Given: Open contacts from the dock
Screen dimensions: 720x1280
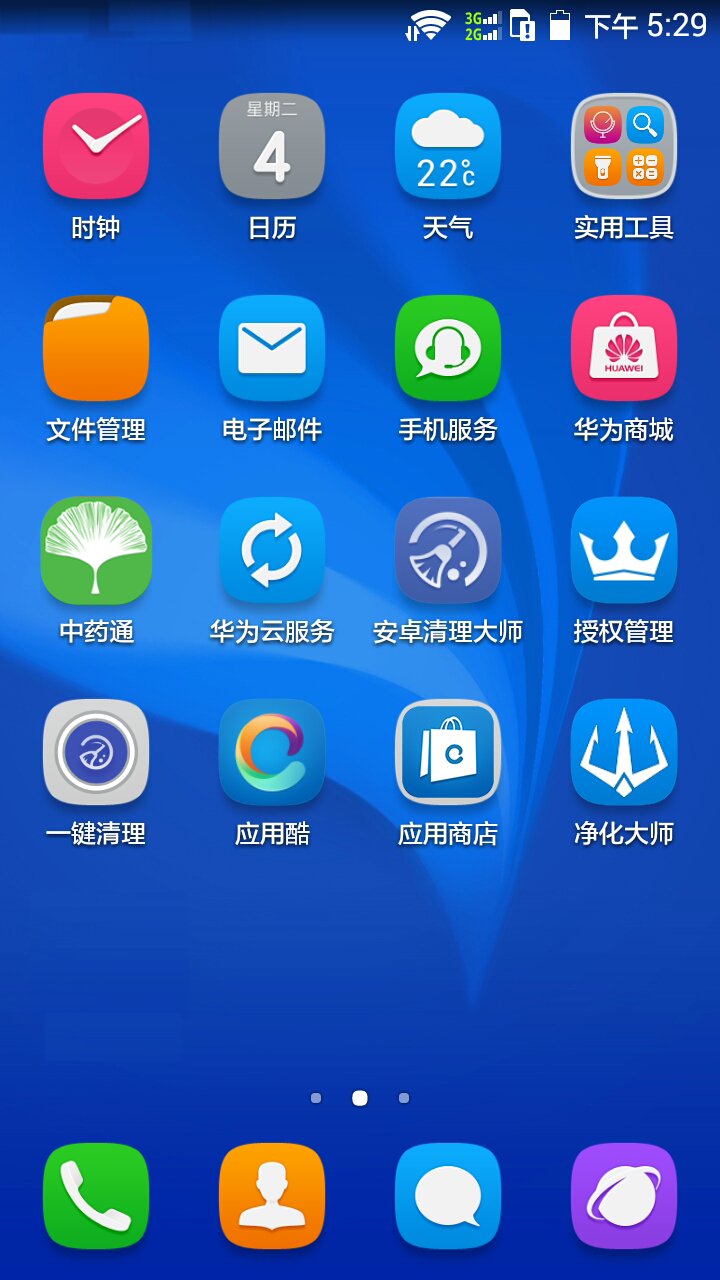Looking at the screenshot, I should pyautogui.click(x=272, y=1196).
